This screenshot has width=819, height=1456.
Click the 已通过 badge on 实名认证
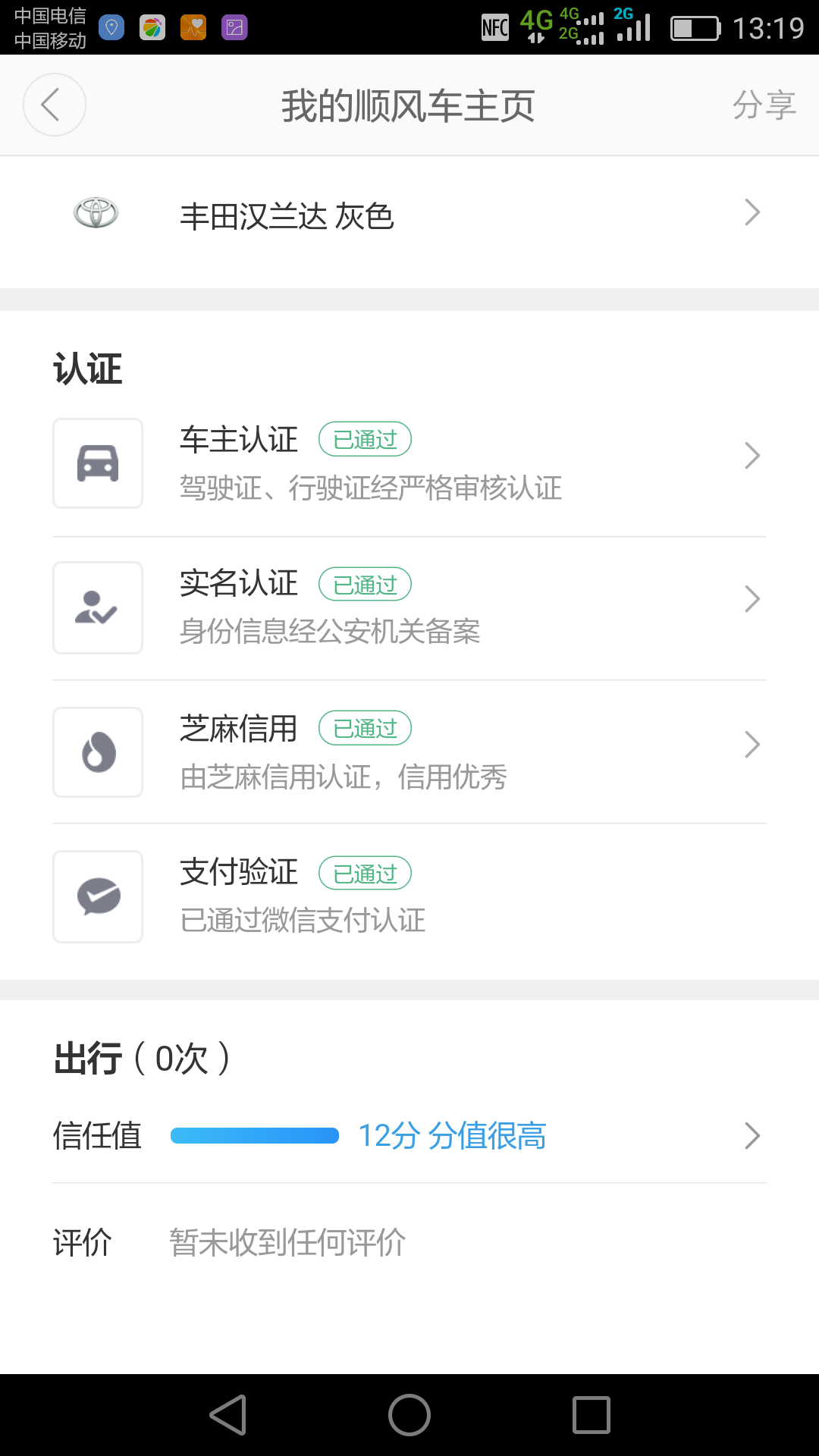coord(365,584)
